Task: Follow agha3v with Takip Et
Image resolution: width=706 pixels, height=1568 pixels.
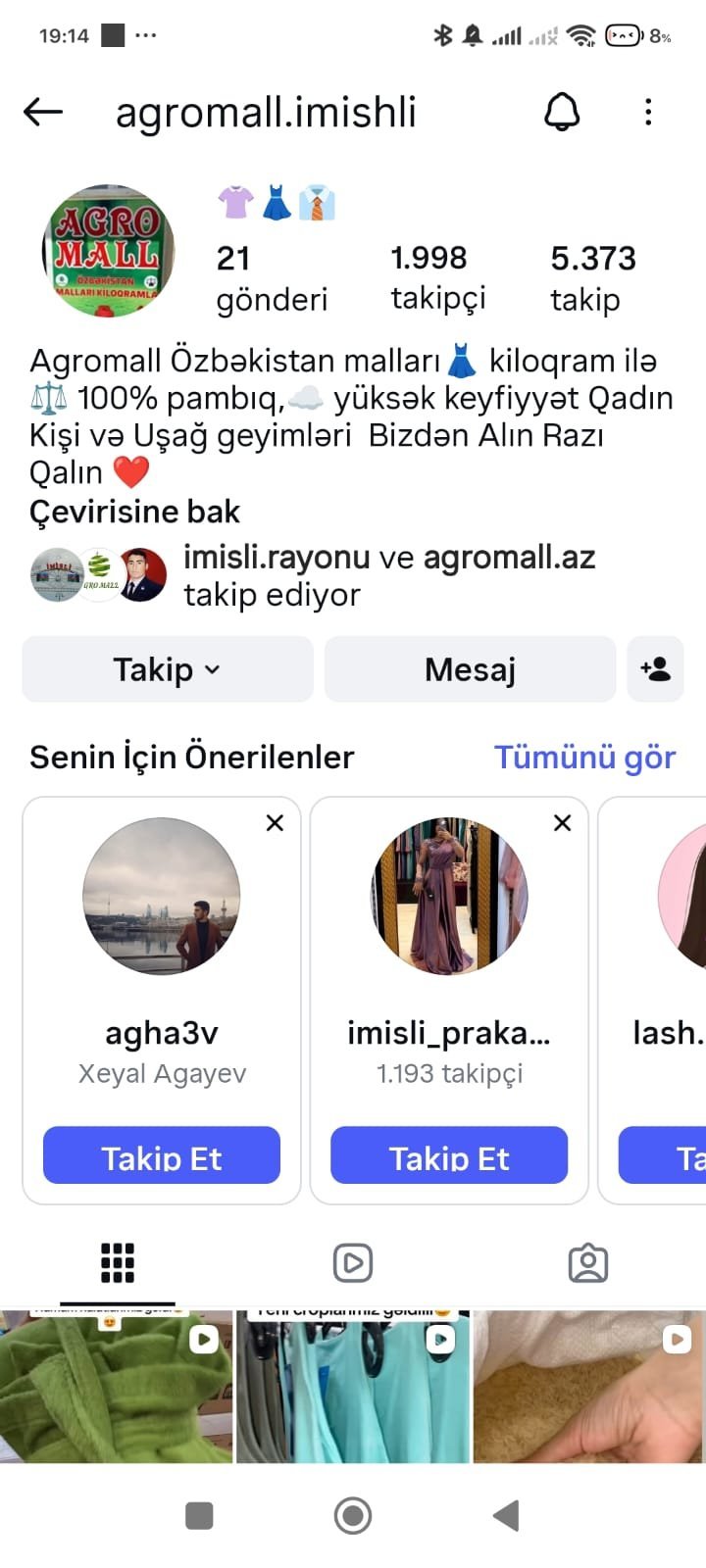Action: 162,1156
